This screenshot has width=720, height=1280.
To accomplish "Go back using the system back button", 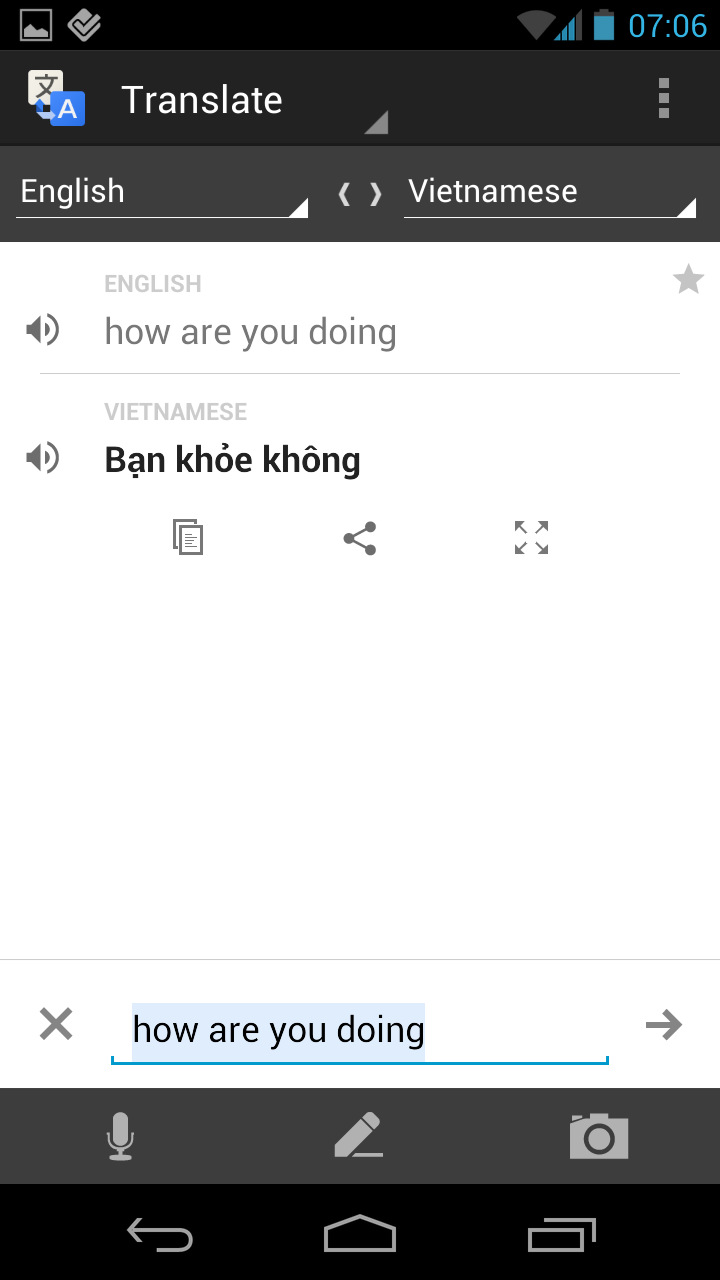I will click(x=160, y=1235).
